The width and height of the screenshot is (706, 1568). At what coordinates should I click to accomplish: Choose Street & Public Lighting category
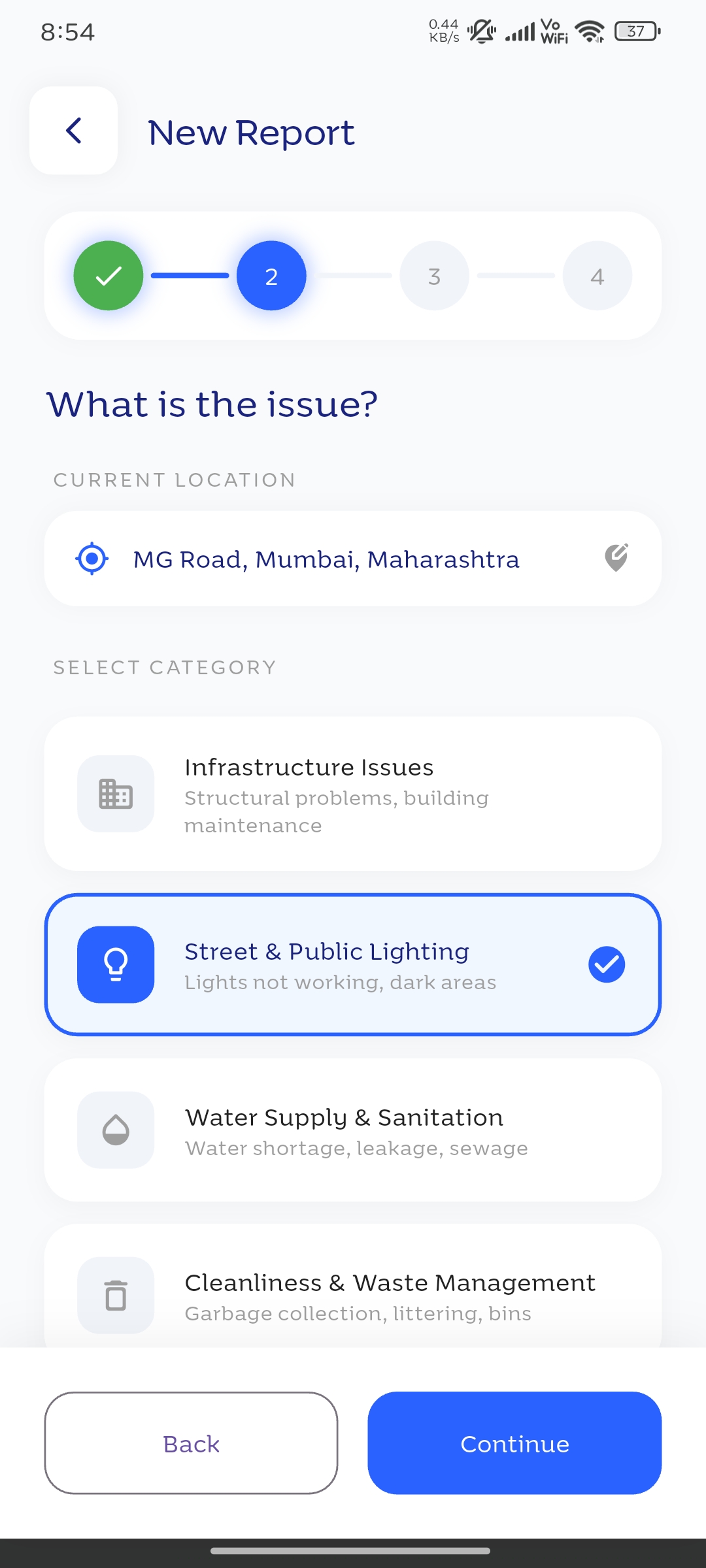pyautogui.click(x=353, y=964)
